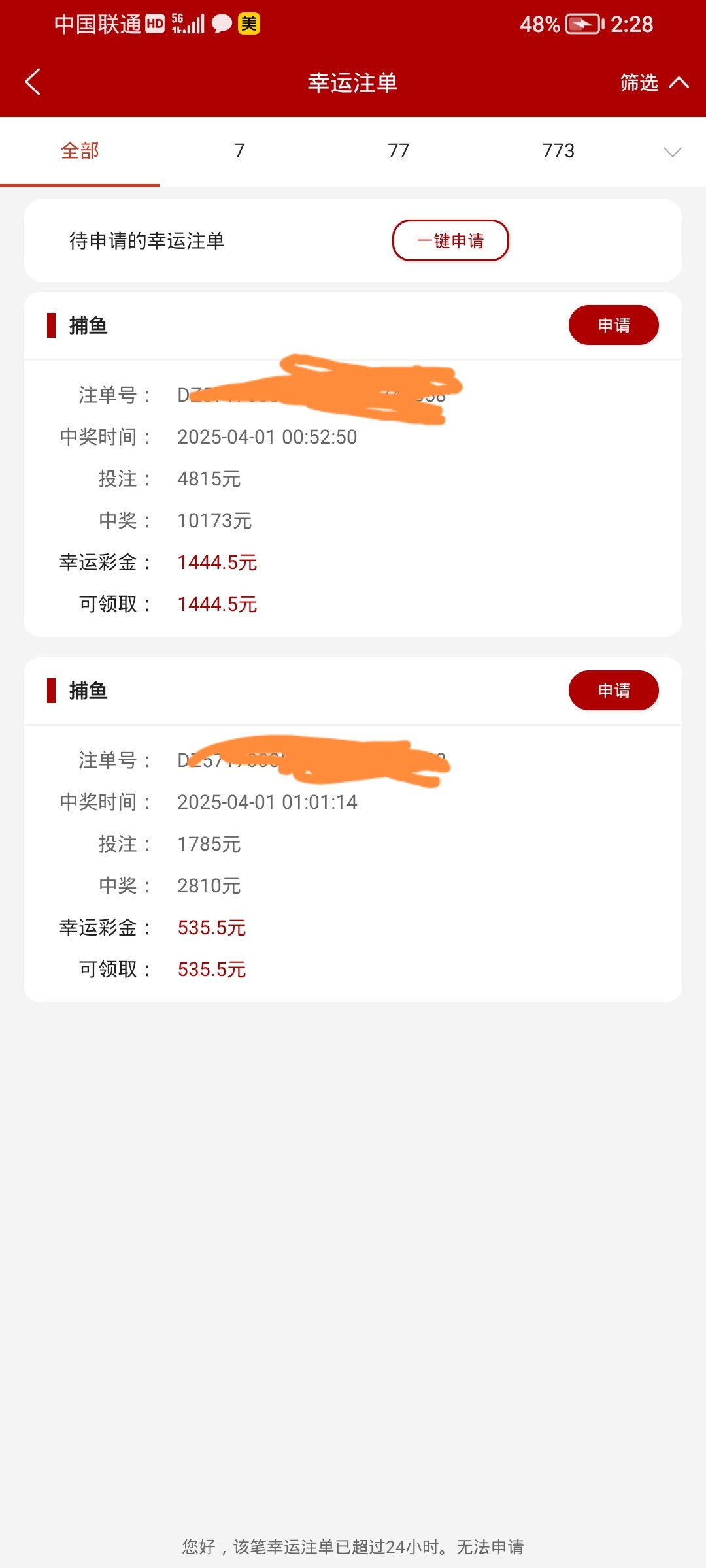706x1568 pixels.
Task: Go back using the top-left arrow
Action: click(33, 82)
